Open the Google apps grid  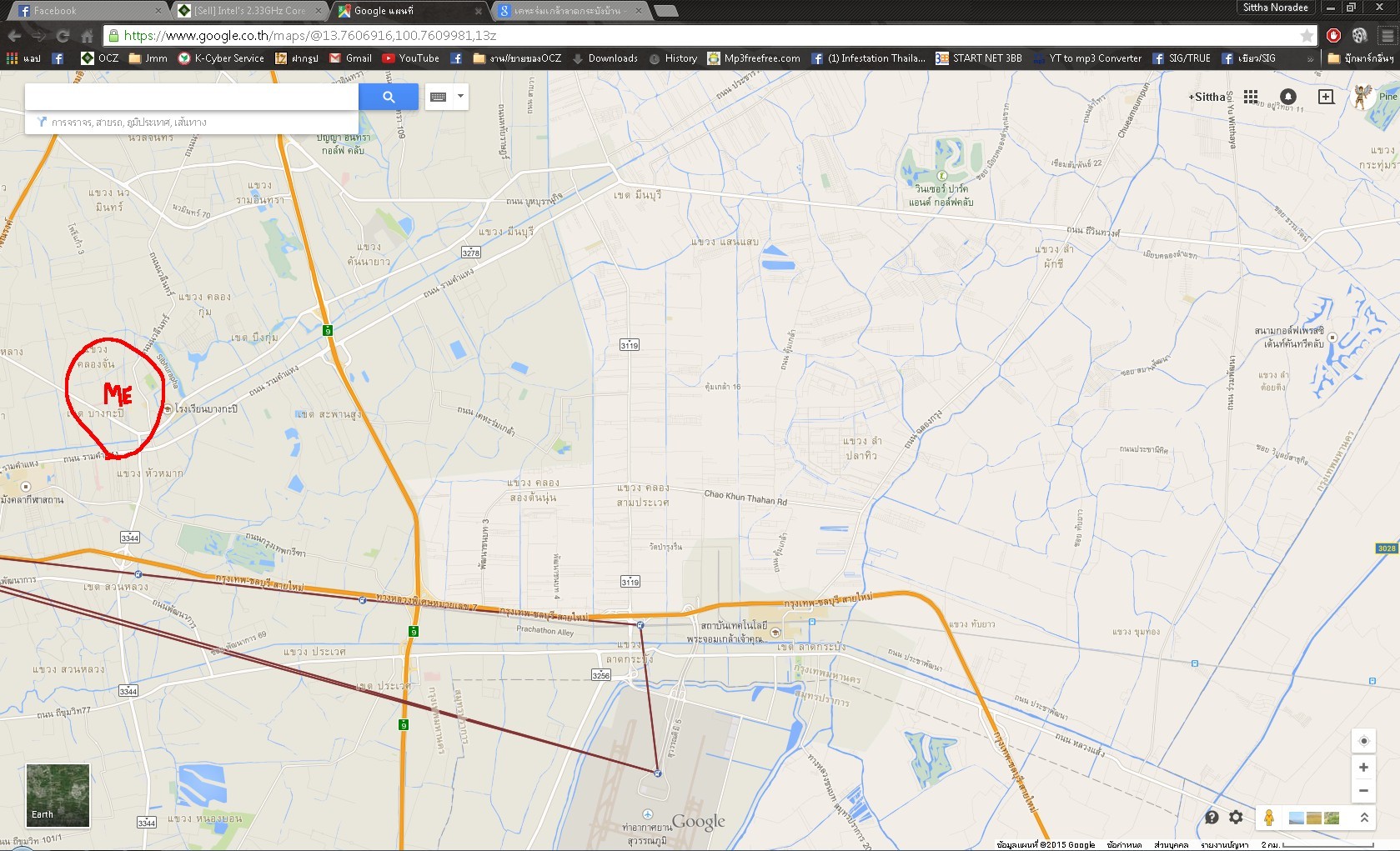click(x=1251, y=97)
